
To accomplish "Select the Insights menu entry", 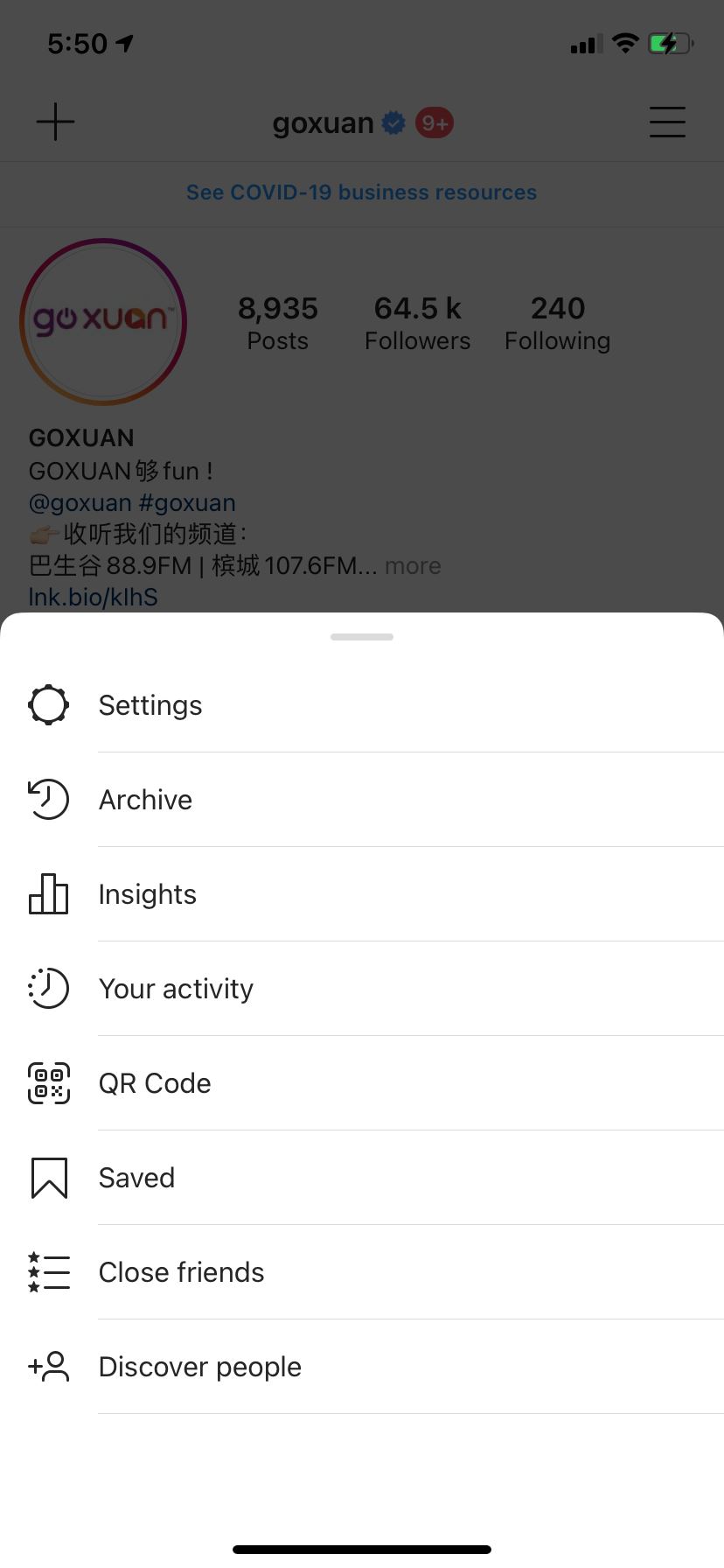I will [147, 893].
